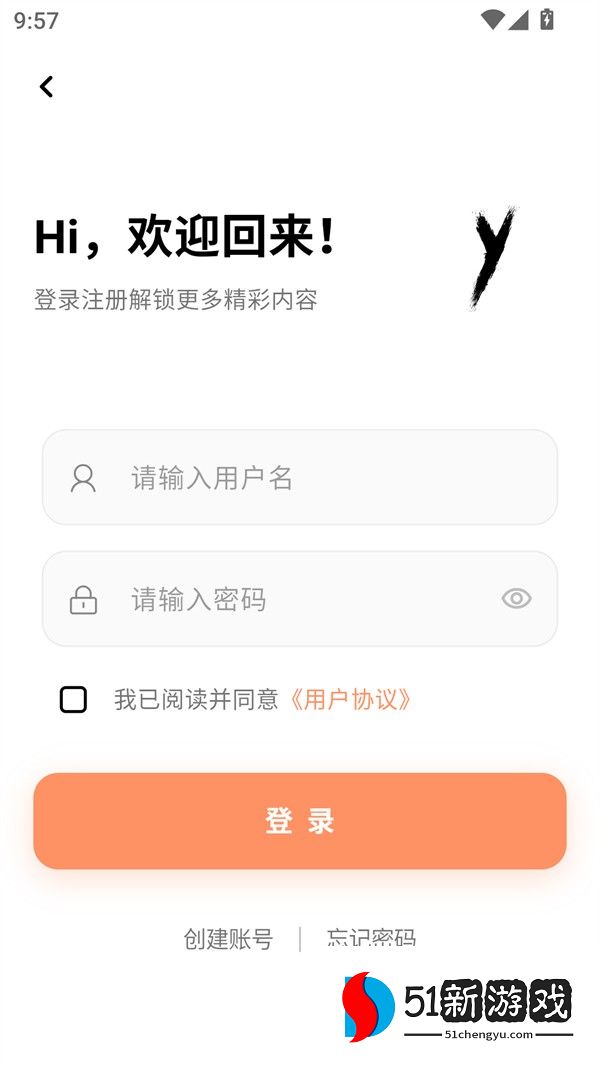Viewport: 600px width, 1066px height.
Task: Open 创建账号 to register
Action: (228, 939)
